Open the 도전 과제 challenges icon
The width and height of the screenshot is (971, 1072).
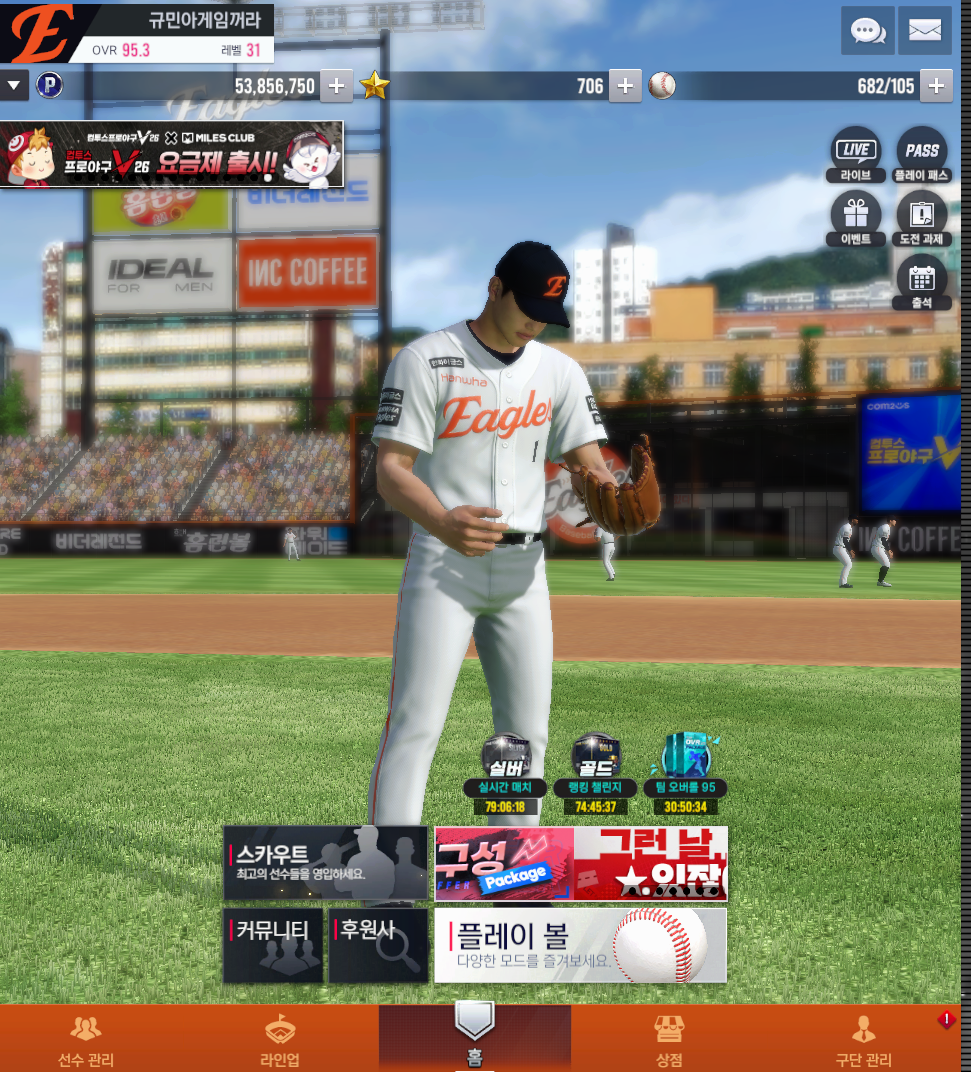[x=922, y=219]
